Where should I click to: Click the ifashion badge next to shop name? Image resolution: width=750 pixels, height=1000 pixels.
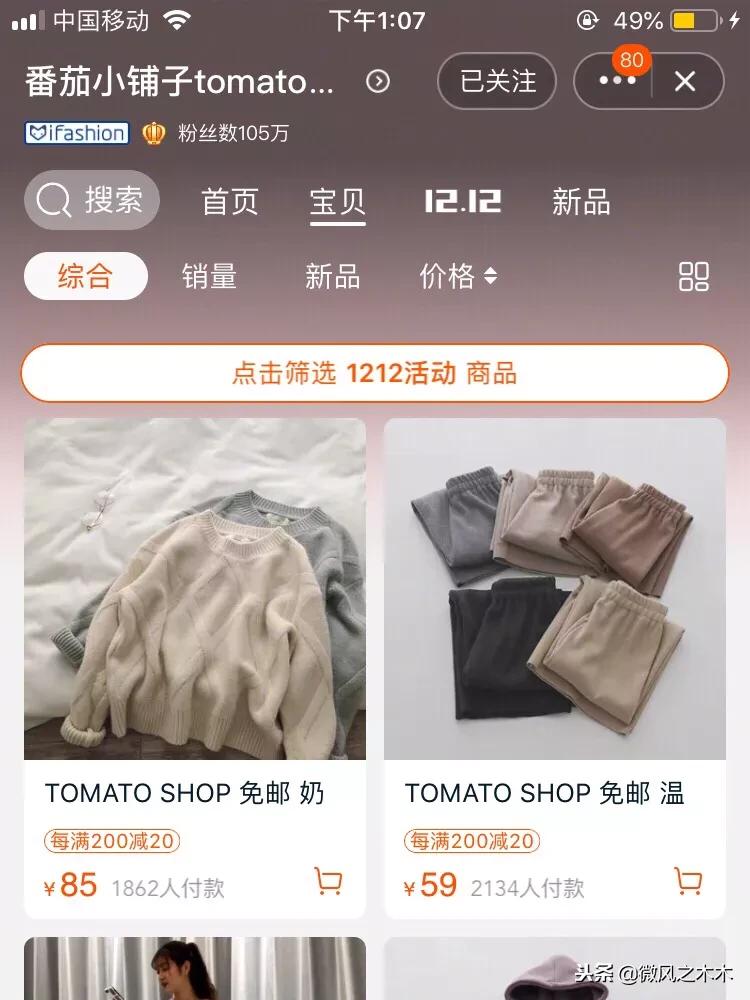point(76,133)
